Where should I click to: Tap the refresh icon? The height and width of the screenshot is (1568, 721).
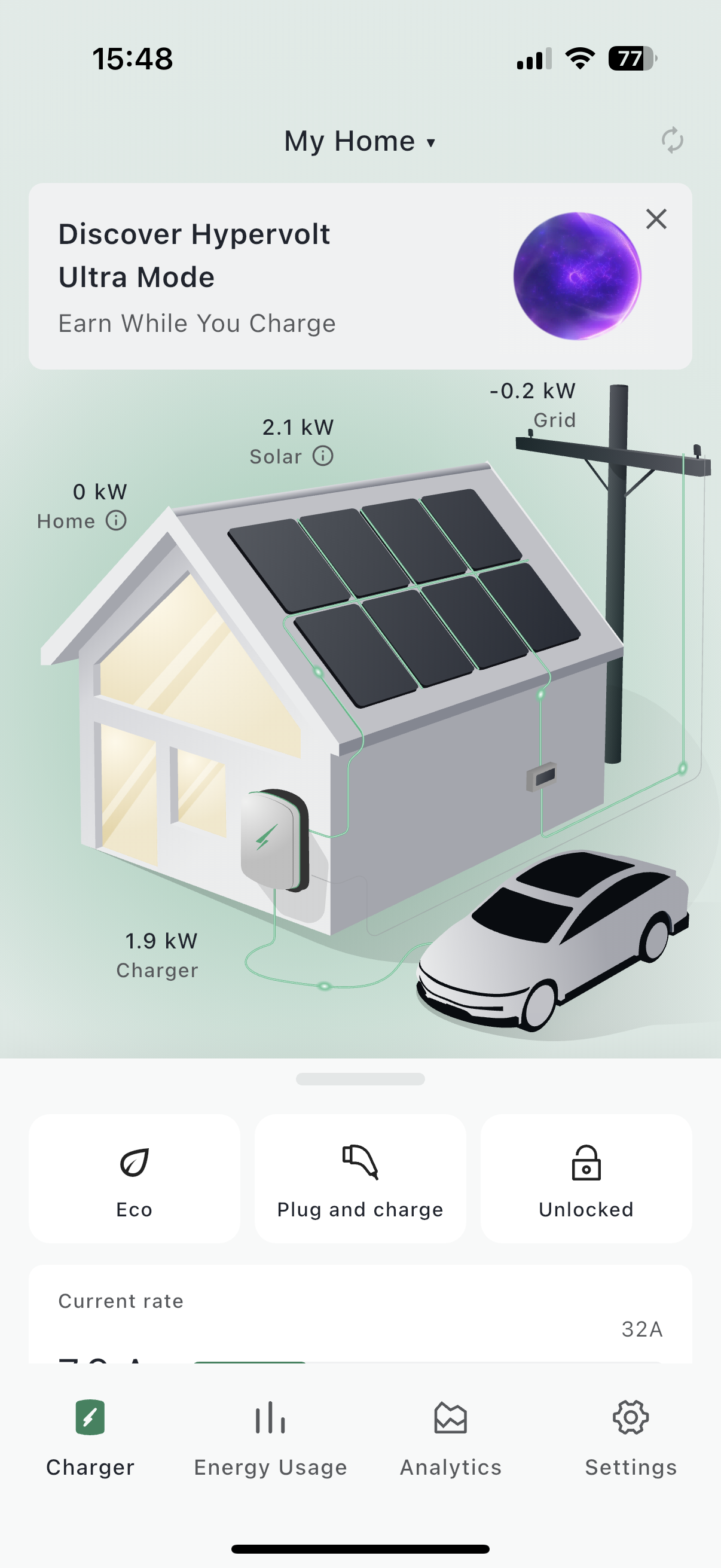click(672, 140)
